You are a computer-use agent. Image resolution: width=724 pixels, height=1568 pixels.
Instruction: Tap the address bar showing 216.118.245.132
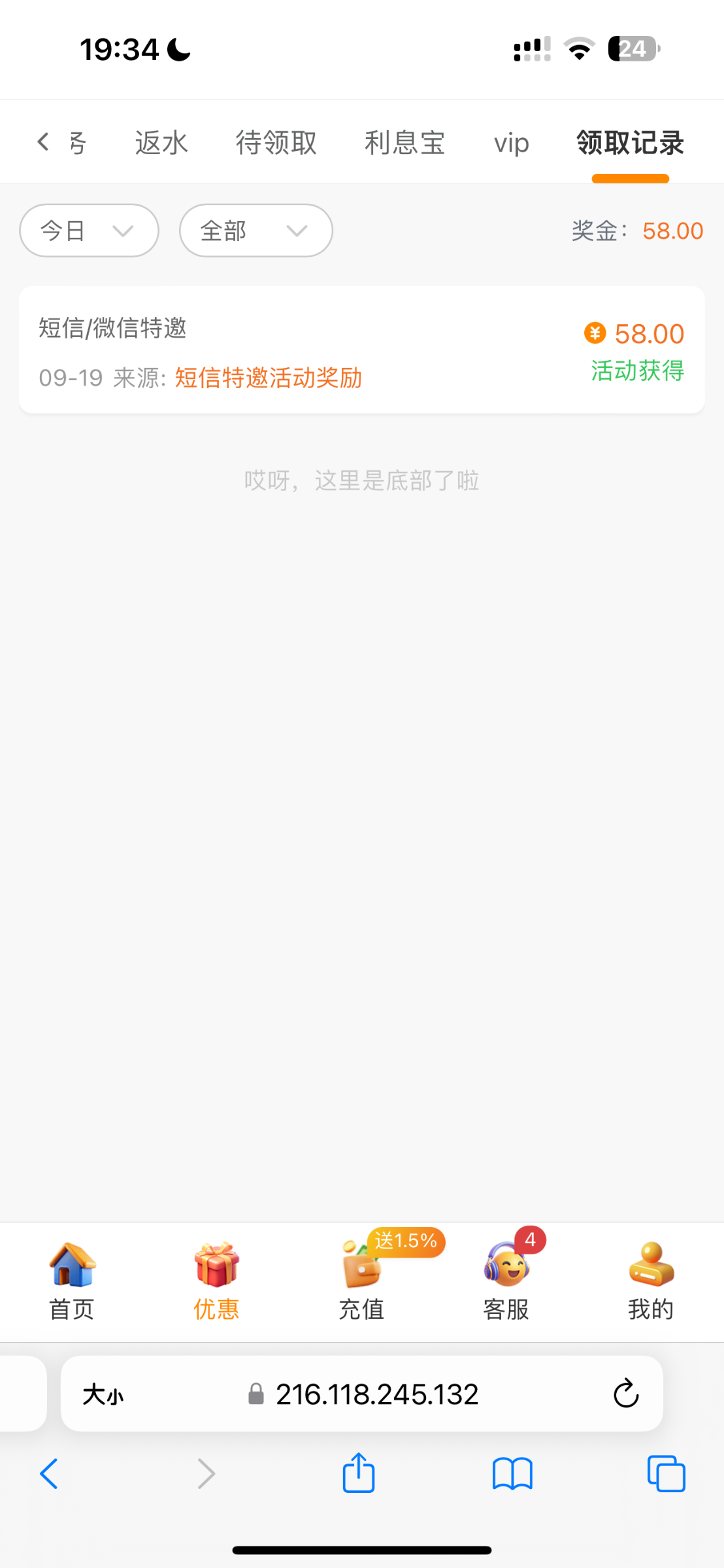click(x=376, y=1394)
